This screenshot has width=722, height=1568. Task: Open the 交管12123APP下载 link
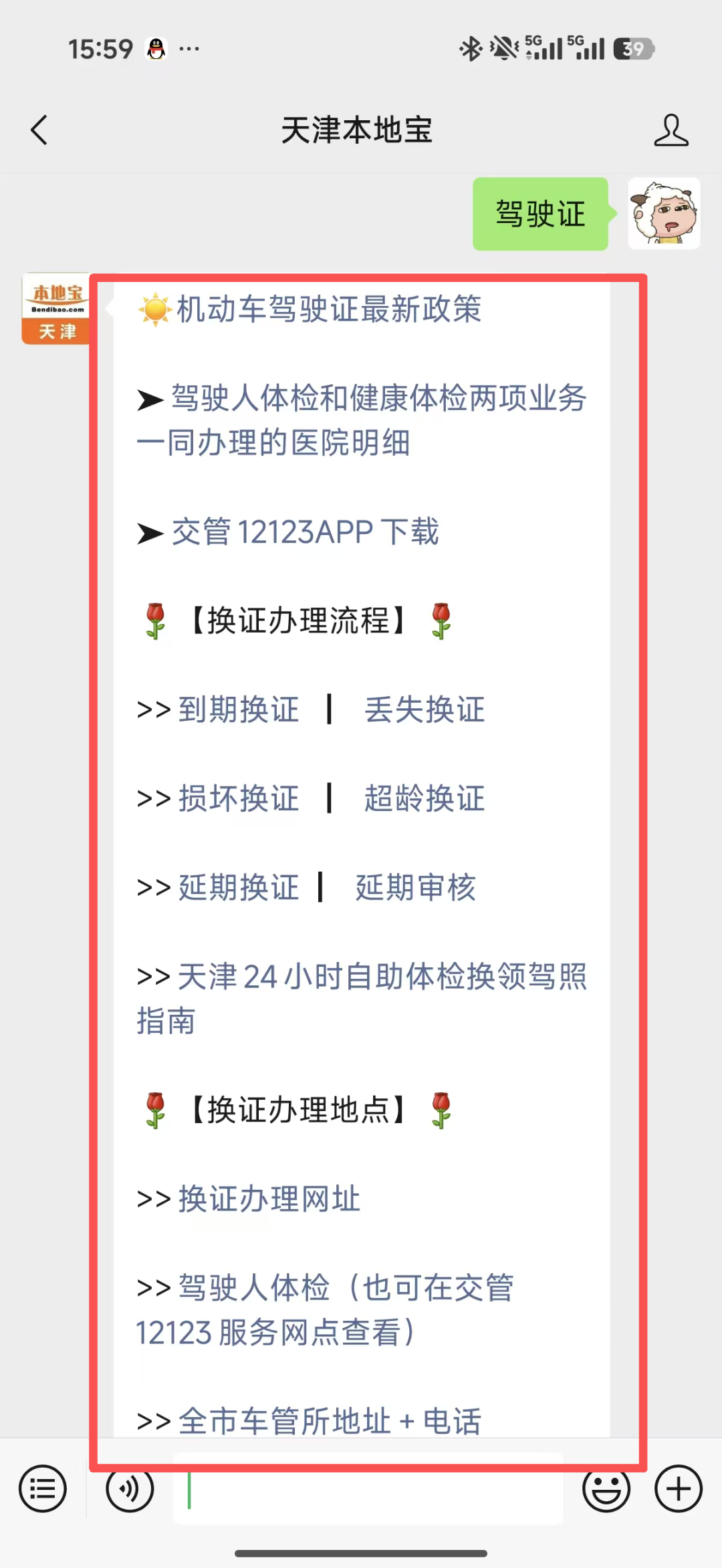(305, 532)
